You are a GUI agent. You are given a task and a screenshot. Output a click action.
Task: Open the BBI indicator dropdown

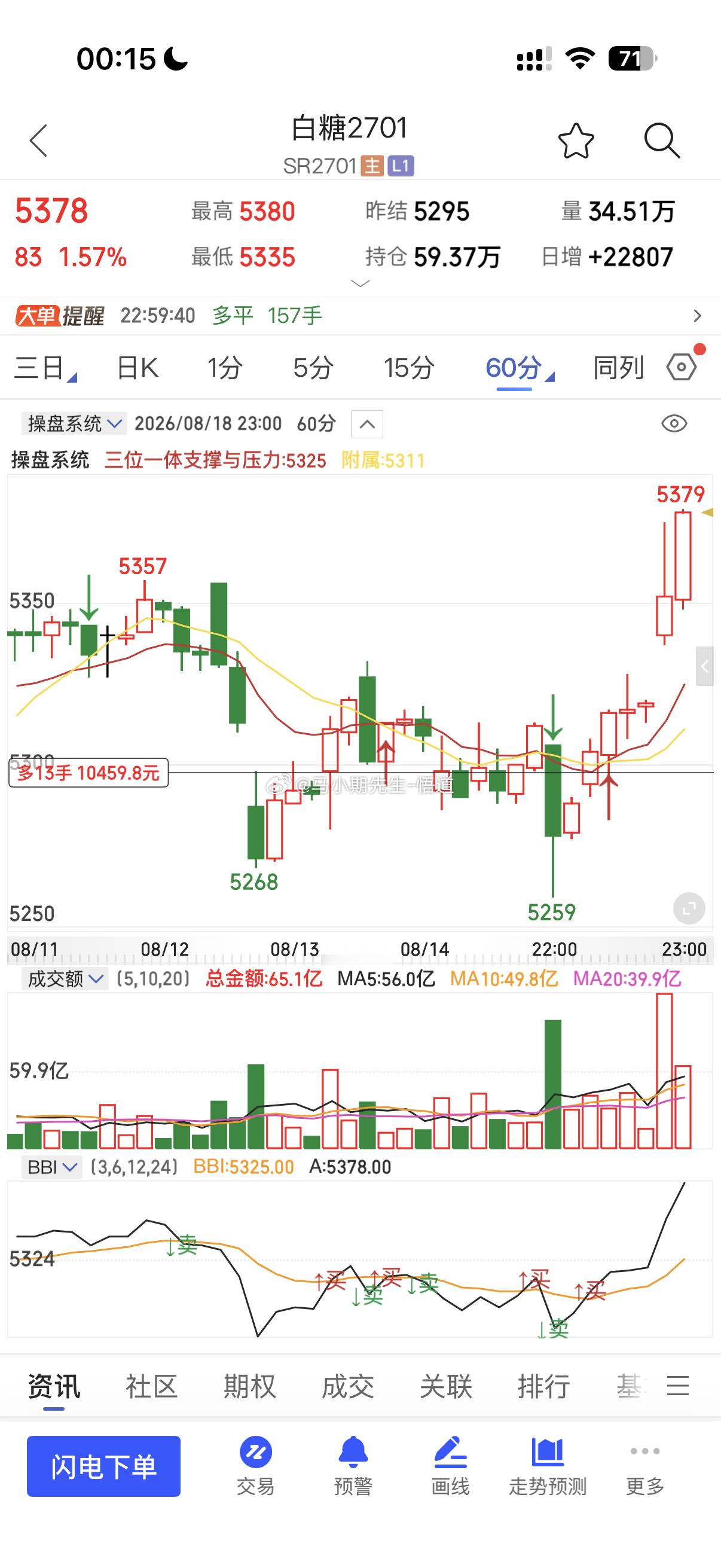click(51, 1167)
